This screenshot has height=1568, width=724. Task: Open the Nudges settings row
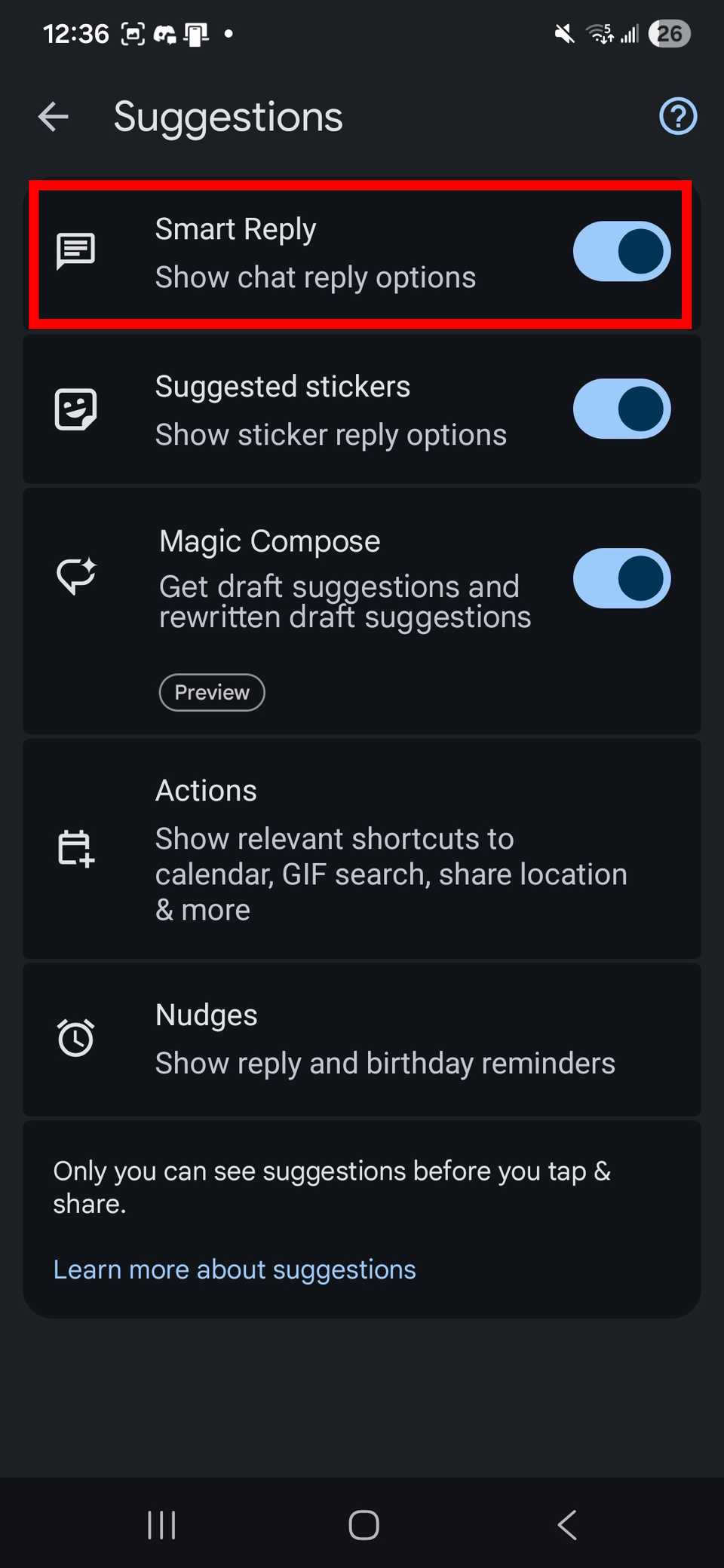[x=362, y=1039]
